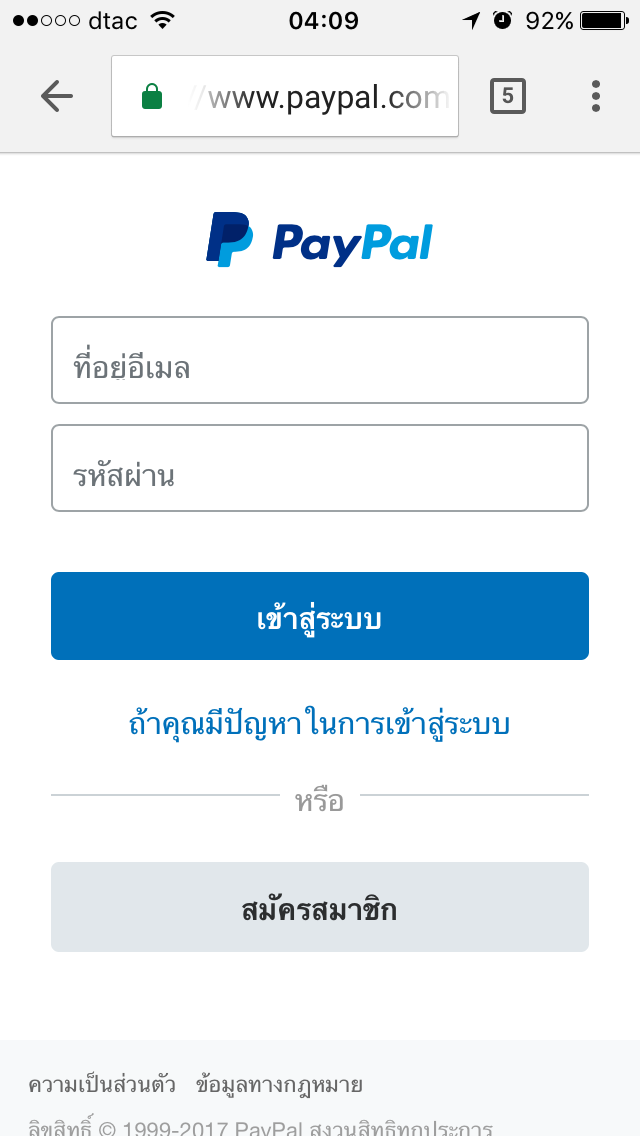
Task: Tap the blue เข้าสู่ระบบ login button
Action: coord(320,616)
